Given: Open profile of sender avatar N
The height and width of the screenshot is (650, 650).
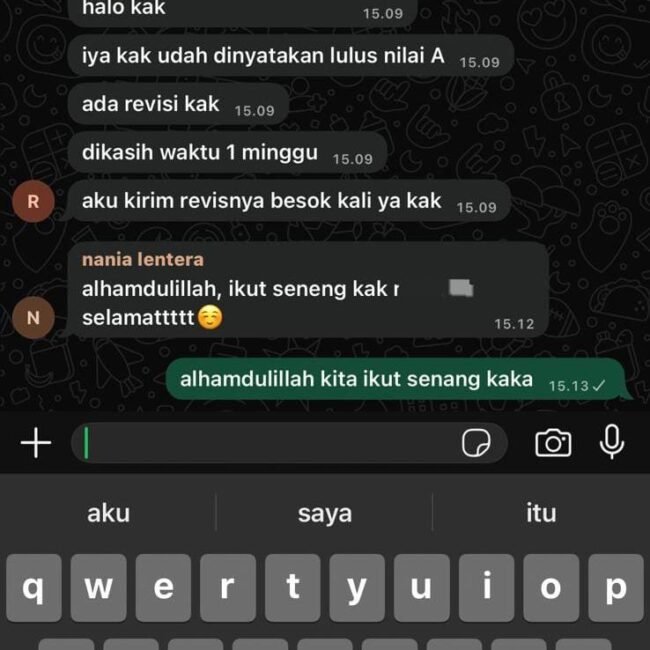Looking at the screenshot, I should [33, 318].
